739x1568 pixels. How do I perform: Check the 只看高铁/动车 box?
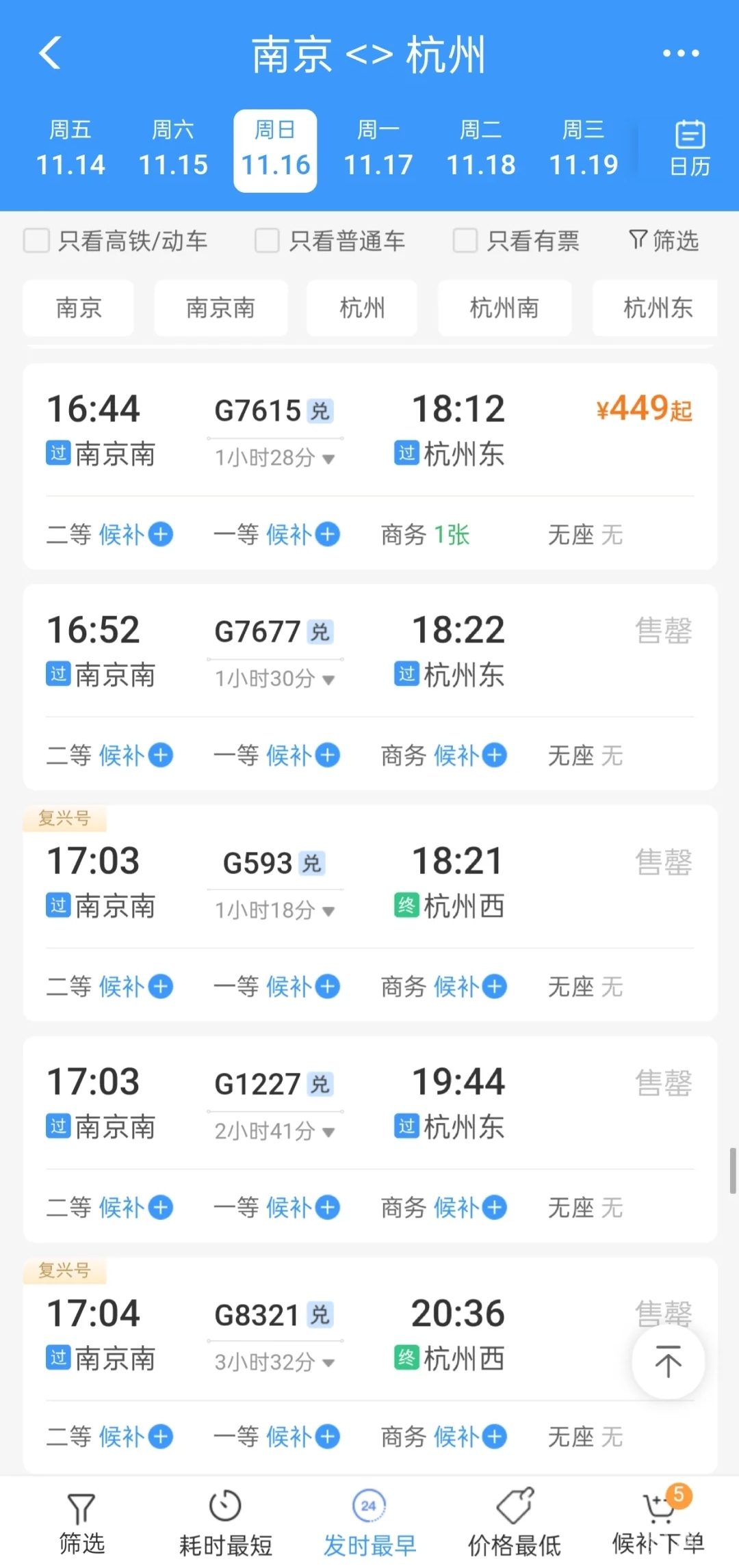point(37,241)
